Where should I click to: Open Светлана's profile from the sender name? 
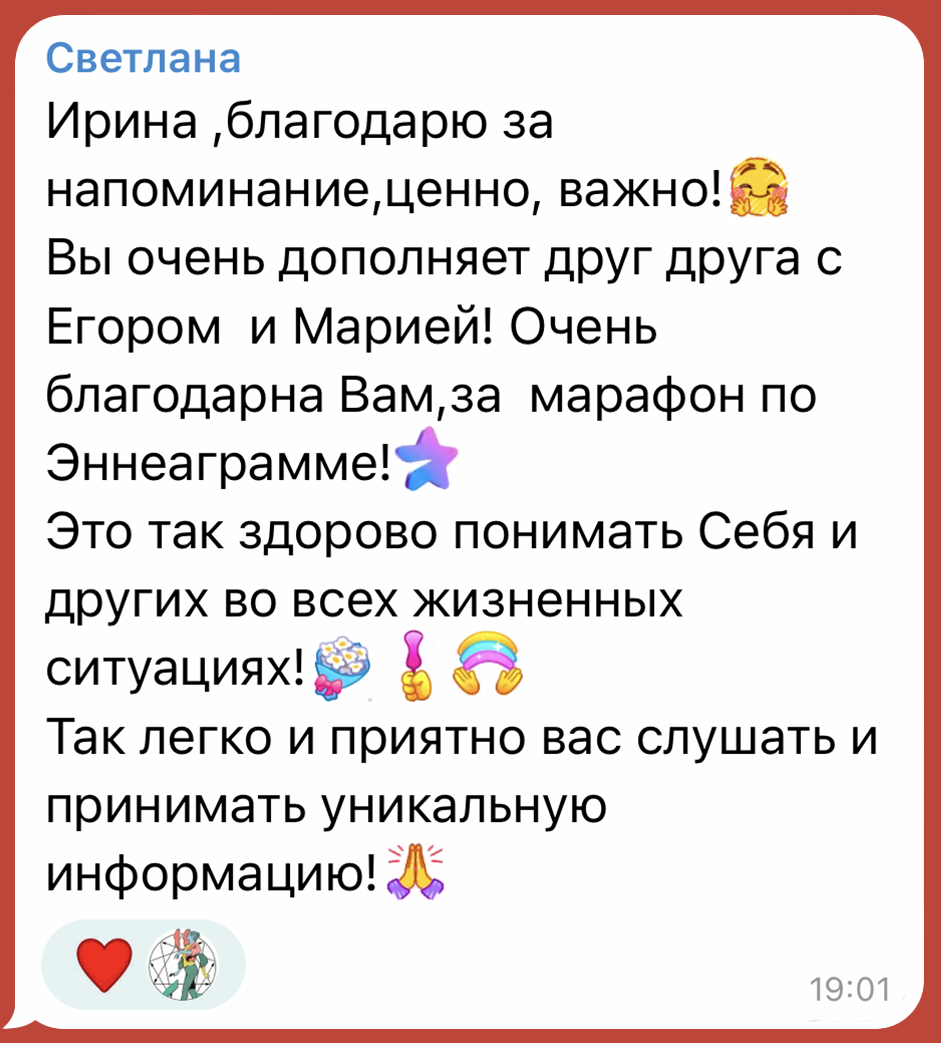[x=144, y=60]
